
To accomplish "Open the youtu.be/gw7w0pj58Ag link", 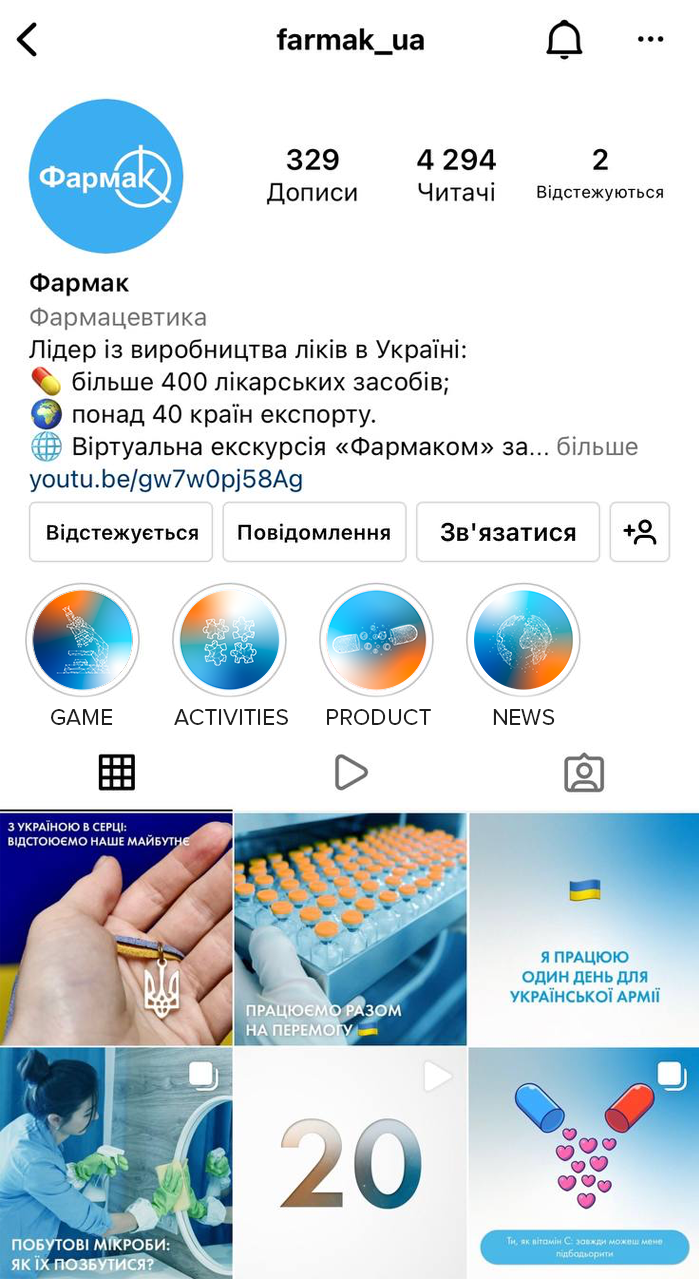I will (x=166, y=479).
